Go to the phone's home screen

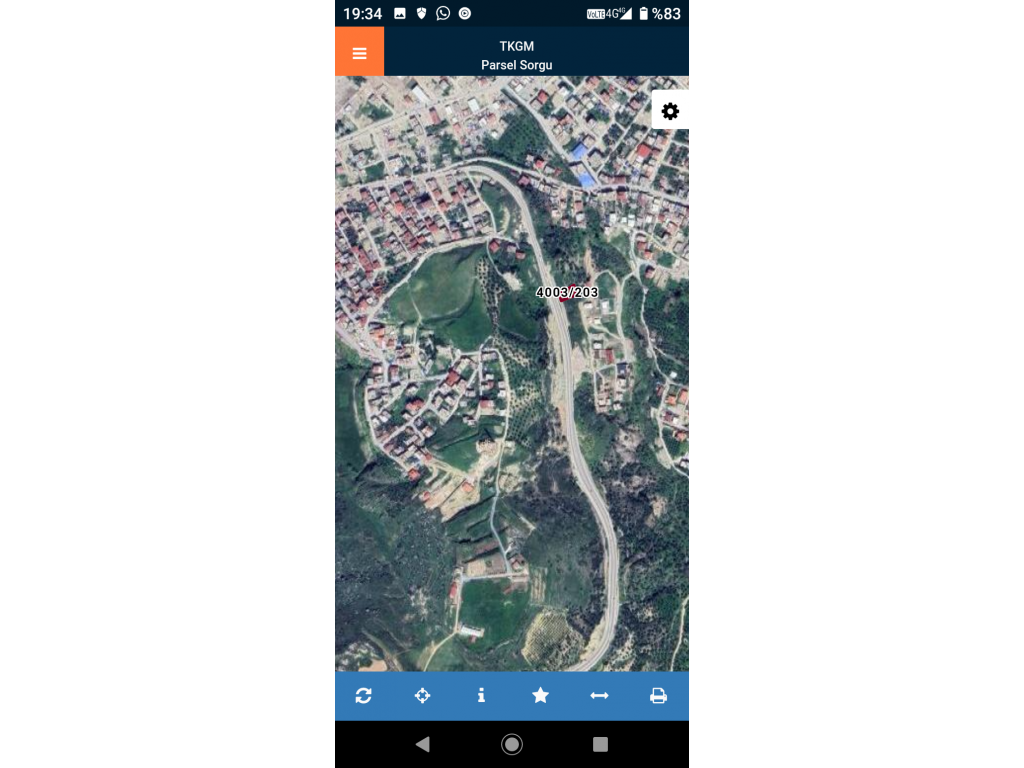[x=512, y=744]
